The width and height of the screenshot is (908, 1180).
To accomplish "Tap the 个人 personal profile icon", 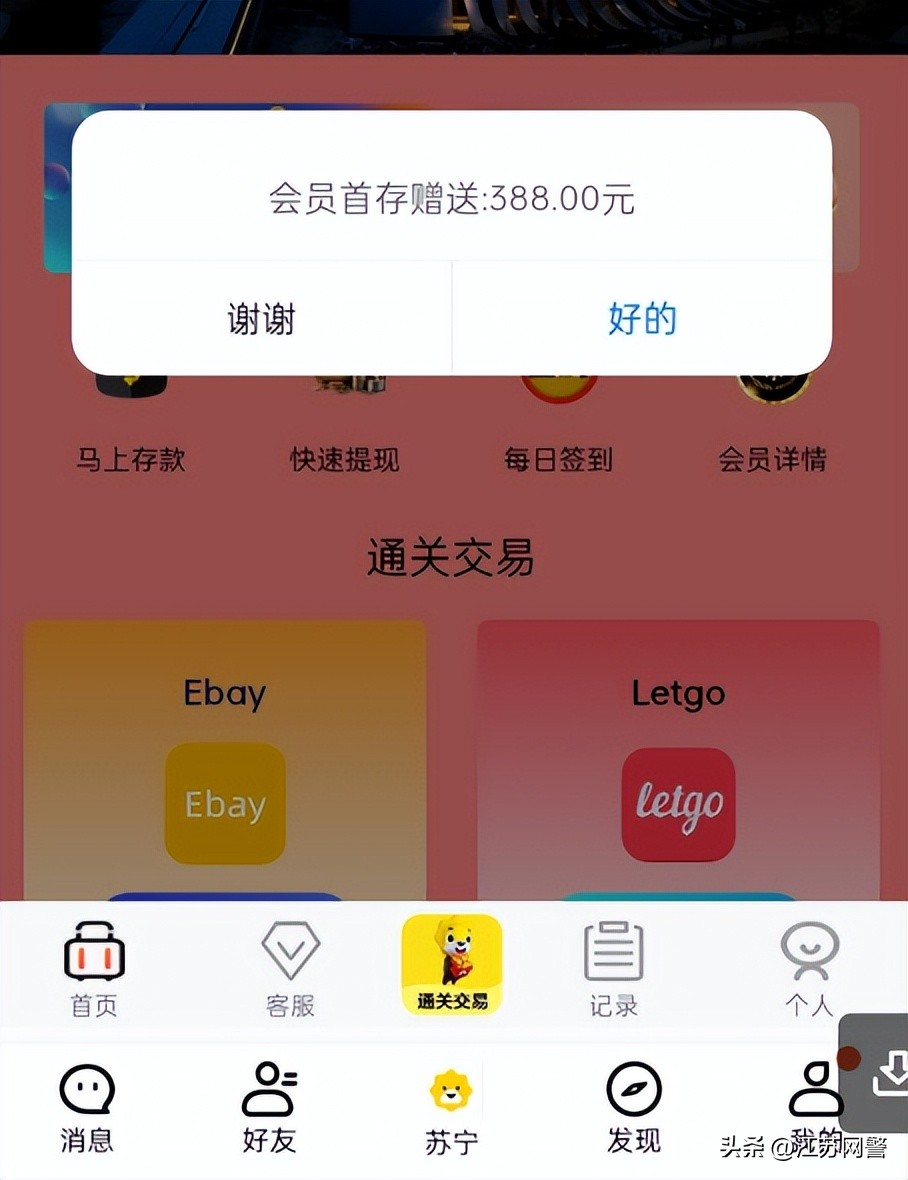I will point(809,948).
